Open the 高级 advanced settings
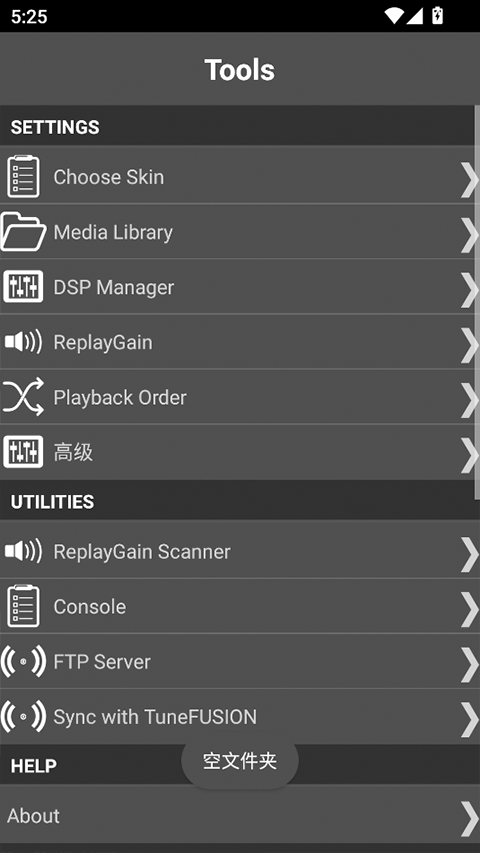This screenshot has width=480, height=853. [x=240, y=452]
